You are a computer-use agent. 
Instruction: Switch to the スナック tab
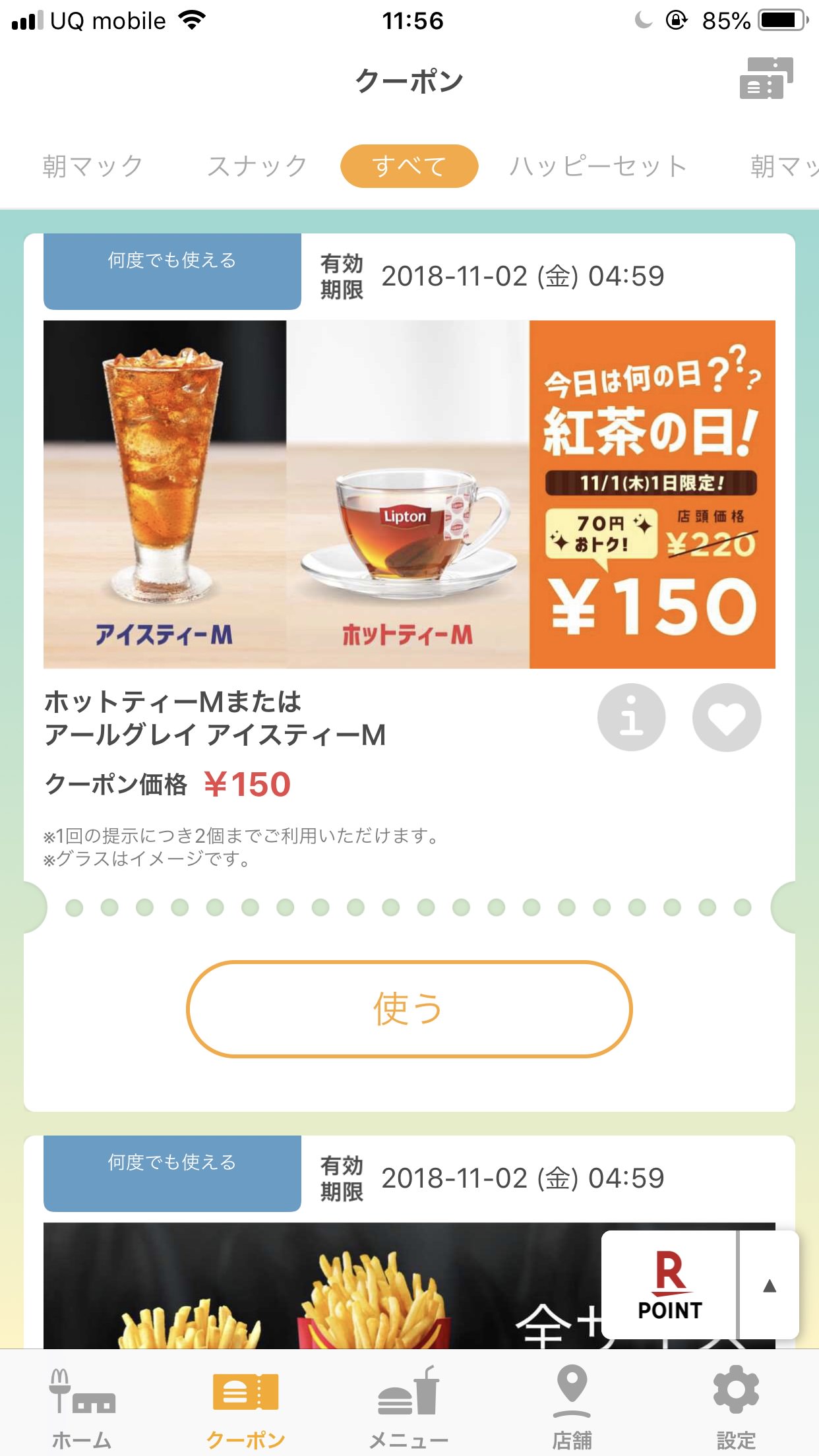point(257,166)
